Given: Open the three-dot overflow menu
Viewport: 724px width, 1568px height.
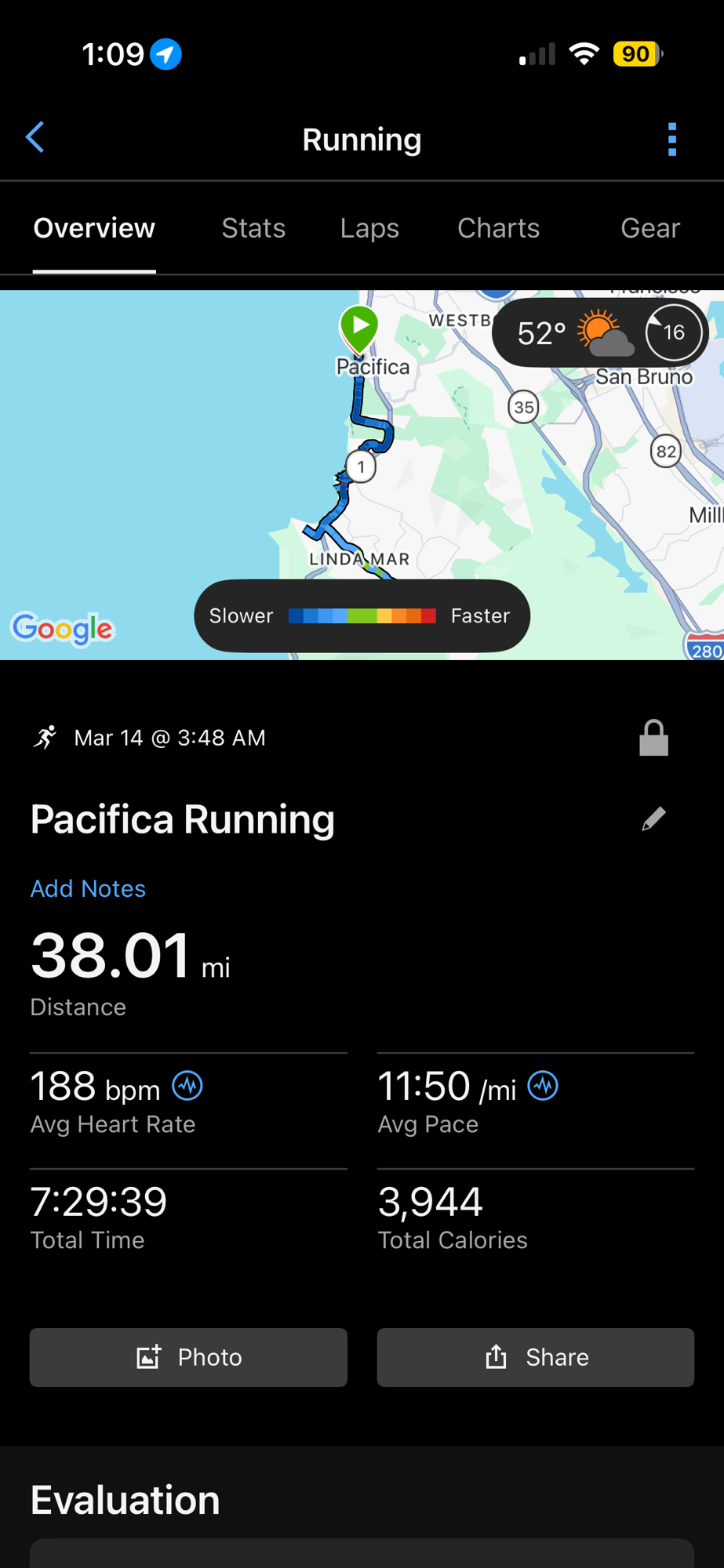Looking at the screenshot, I should [671, 140].
